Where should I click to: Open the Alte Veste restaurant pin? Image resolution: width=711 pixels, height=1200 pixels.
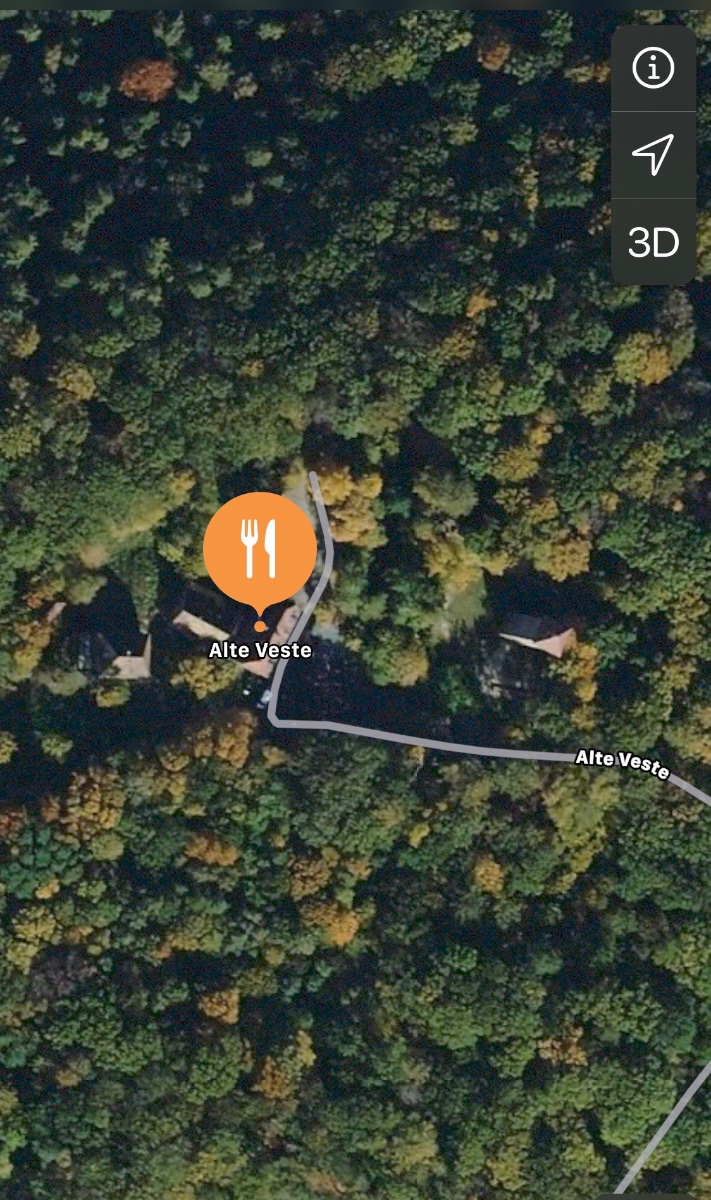(260, 549)
